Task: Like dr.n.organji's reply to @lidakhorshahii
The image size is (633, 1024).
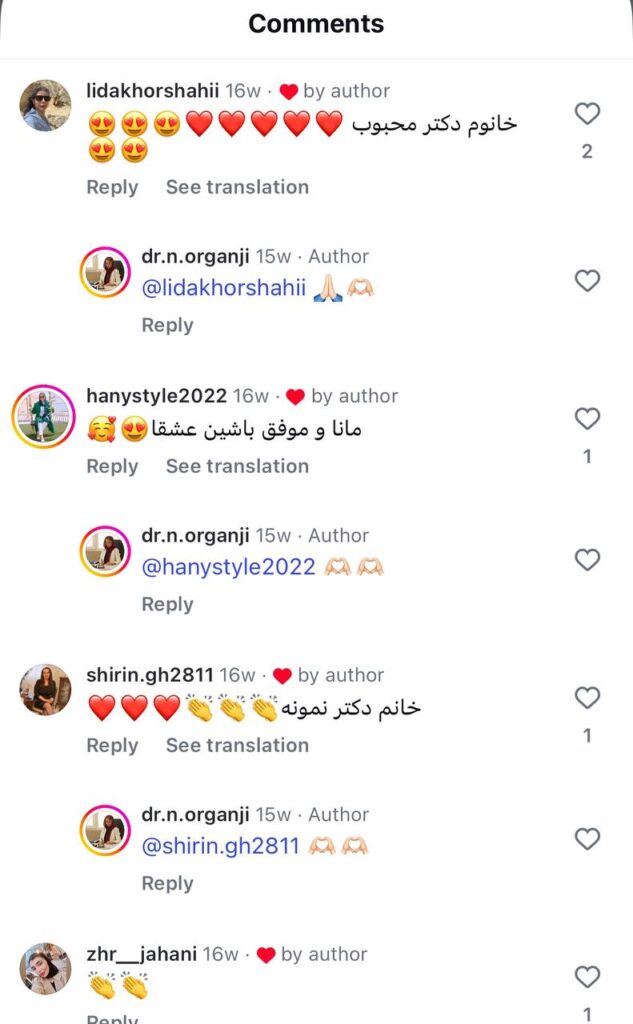Action: coord(587,281)
